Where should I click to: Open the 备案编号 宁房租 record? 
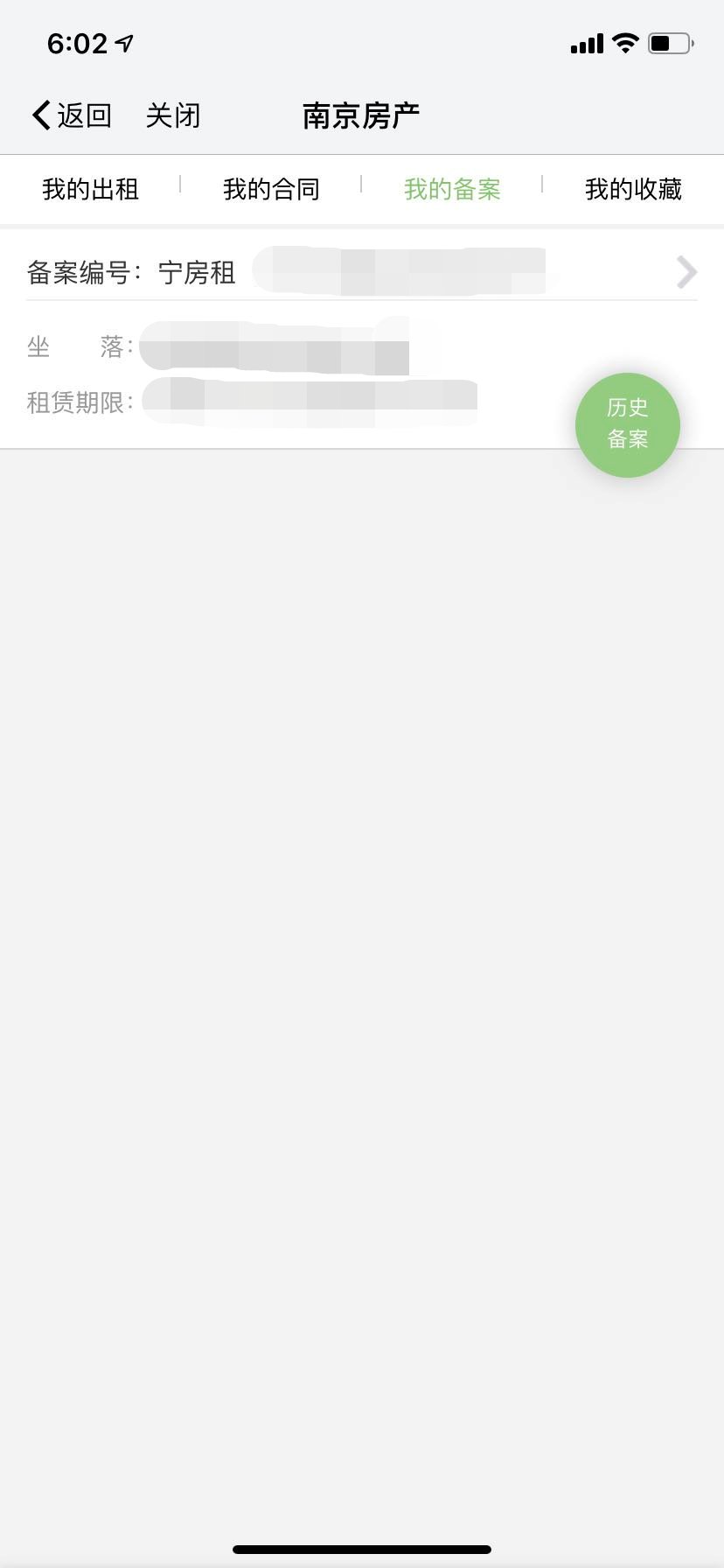(361, 273)
